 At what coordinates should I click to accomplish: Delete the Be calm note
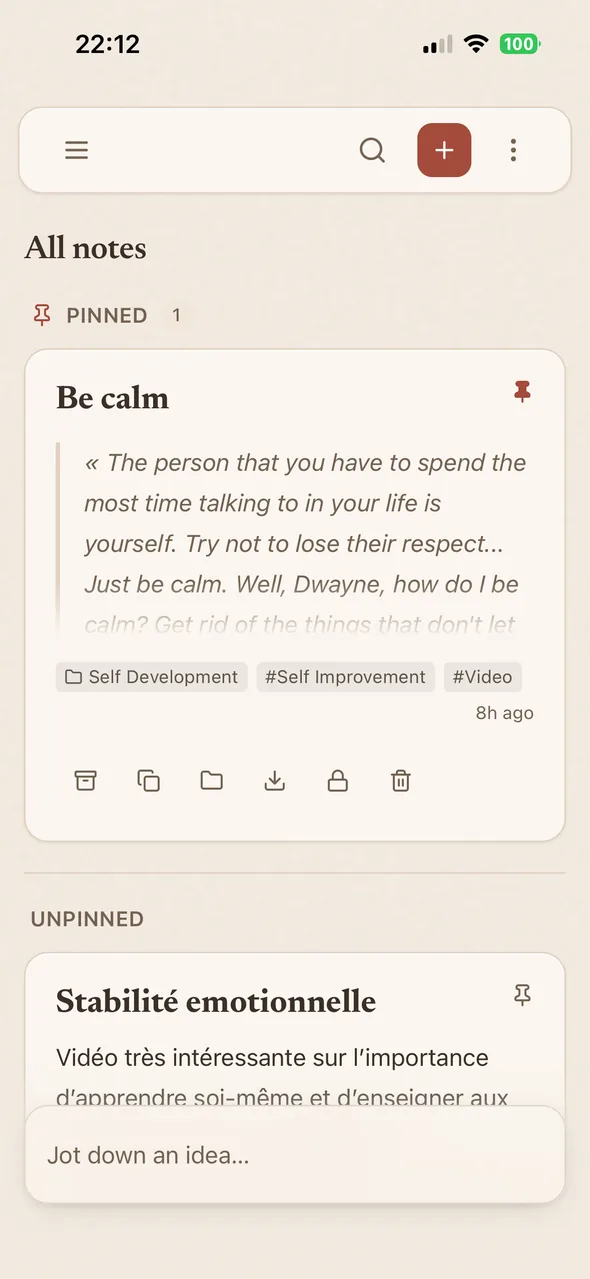pos(401,781)
